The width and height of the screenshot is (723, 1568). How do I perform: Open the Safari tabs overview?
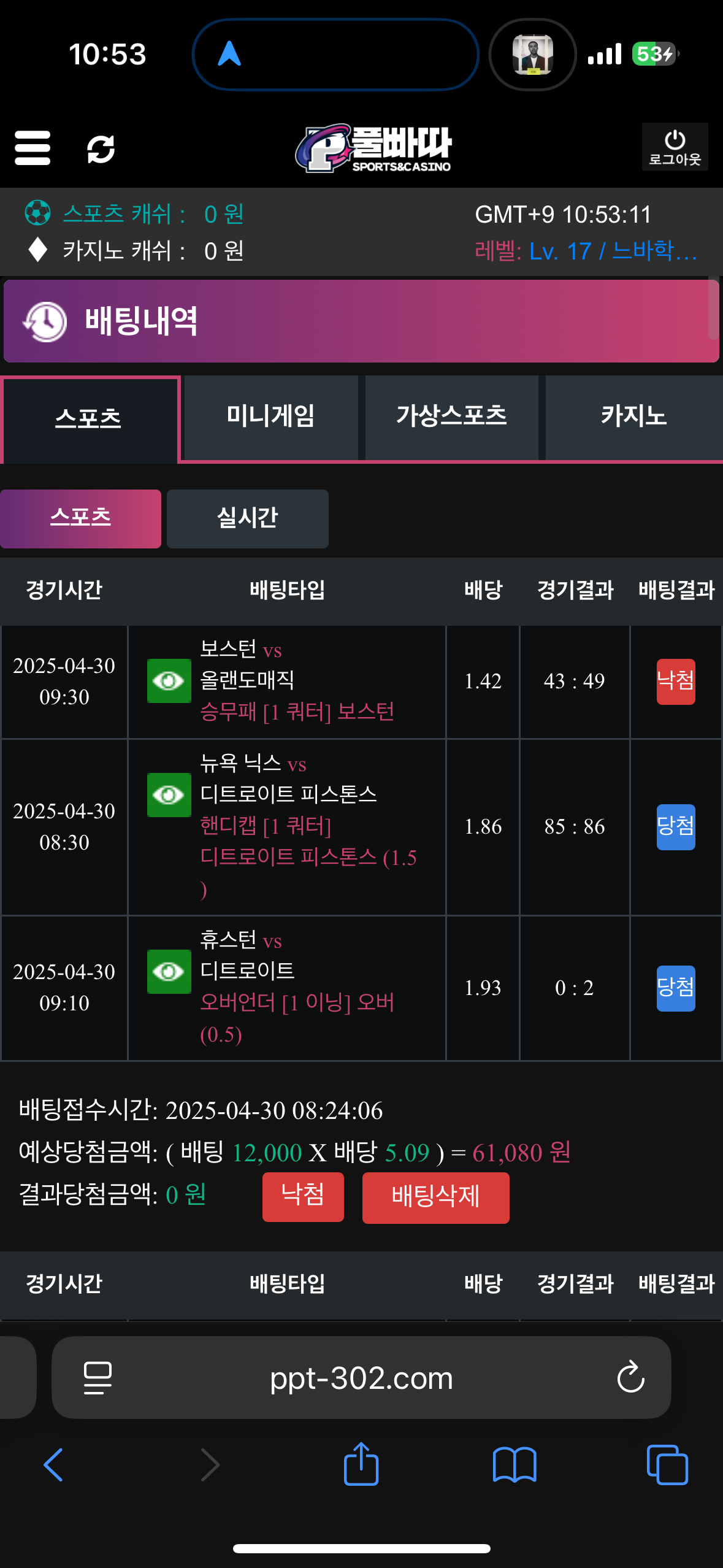coord(667,1465)
